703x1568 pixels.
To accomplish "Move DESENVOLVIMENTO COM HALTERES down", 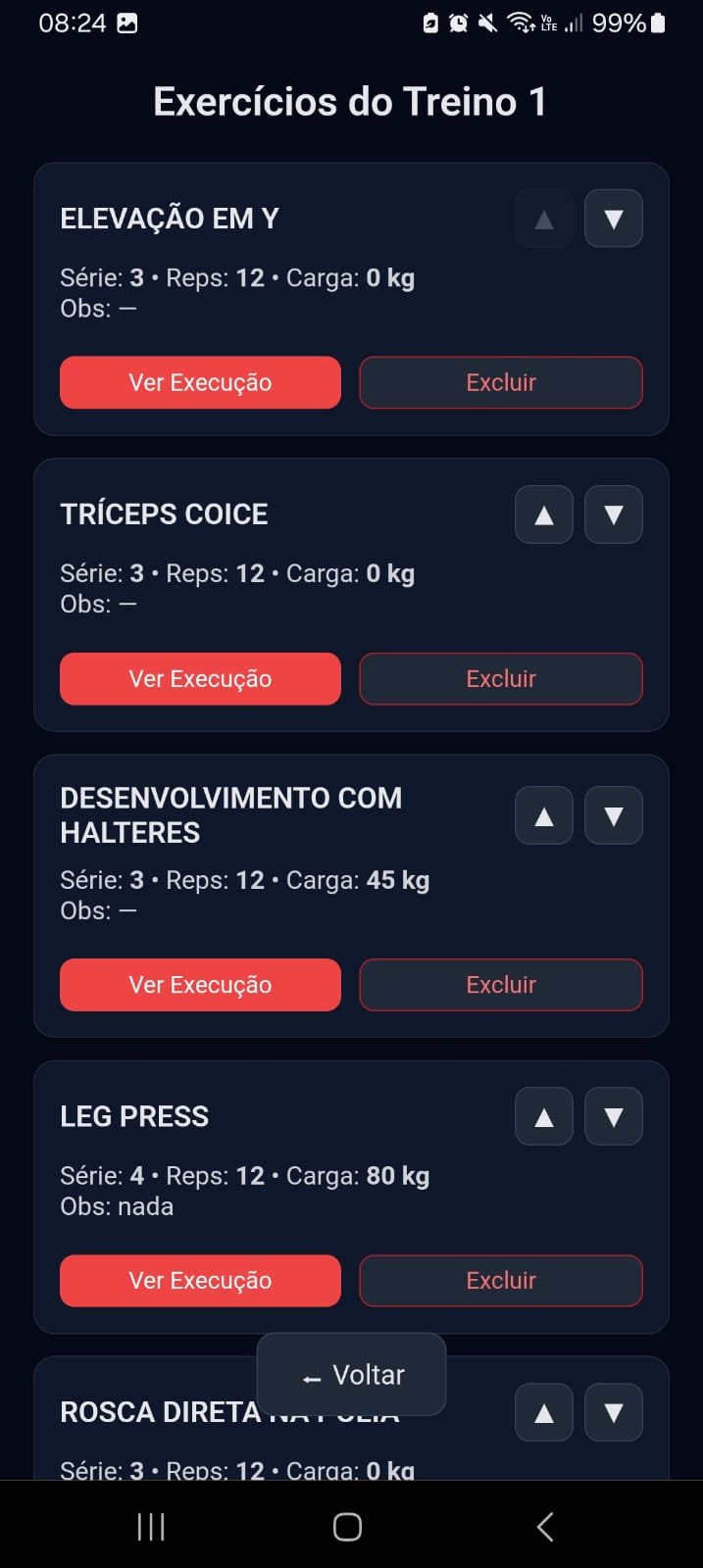I will [x=614, y=815].
